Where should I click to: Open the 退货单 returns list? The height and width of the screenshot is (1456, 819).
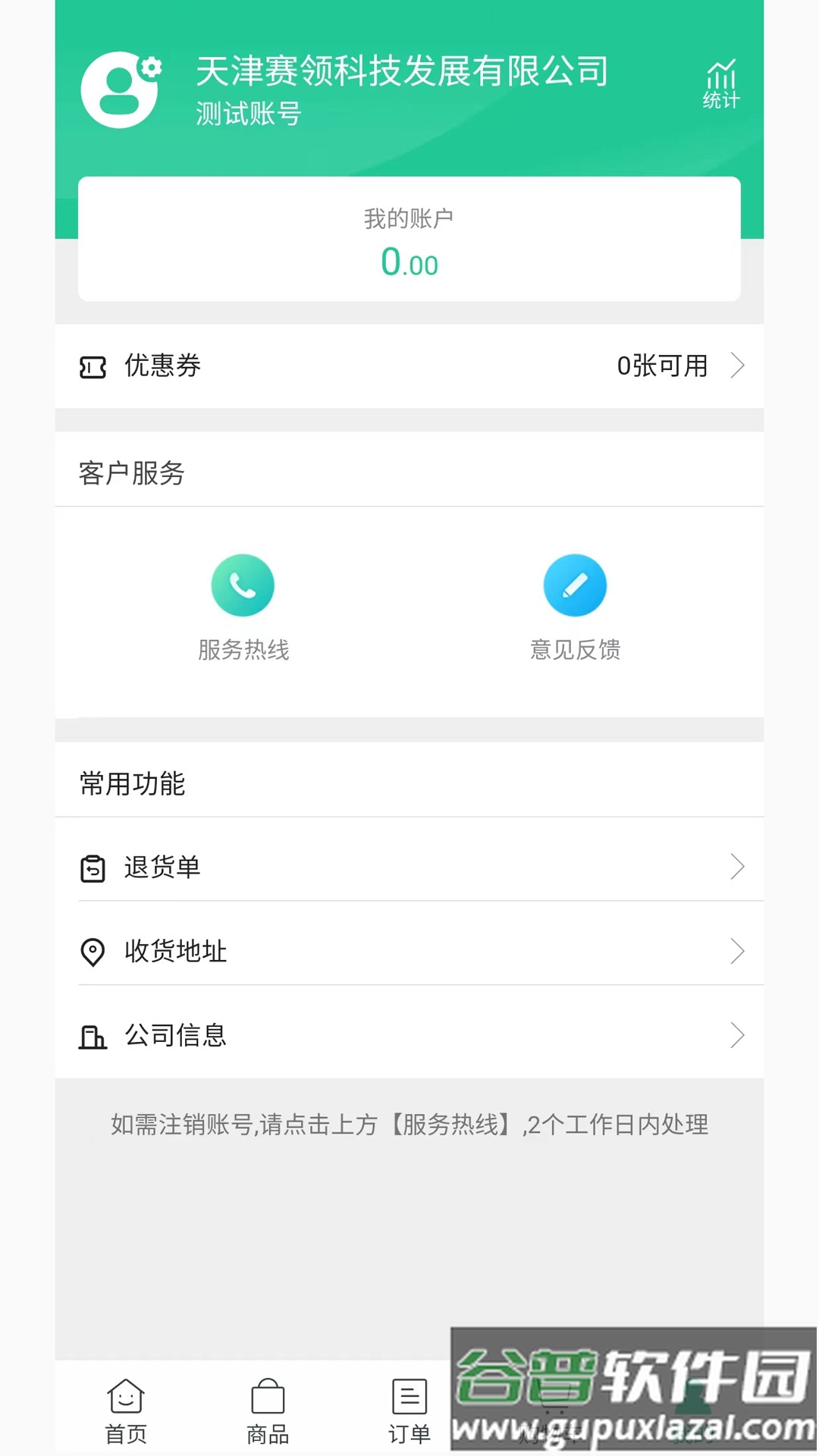tap(409, 867)
